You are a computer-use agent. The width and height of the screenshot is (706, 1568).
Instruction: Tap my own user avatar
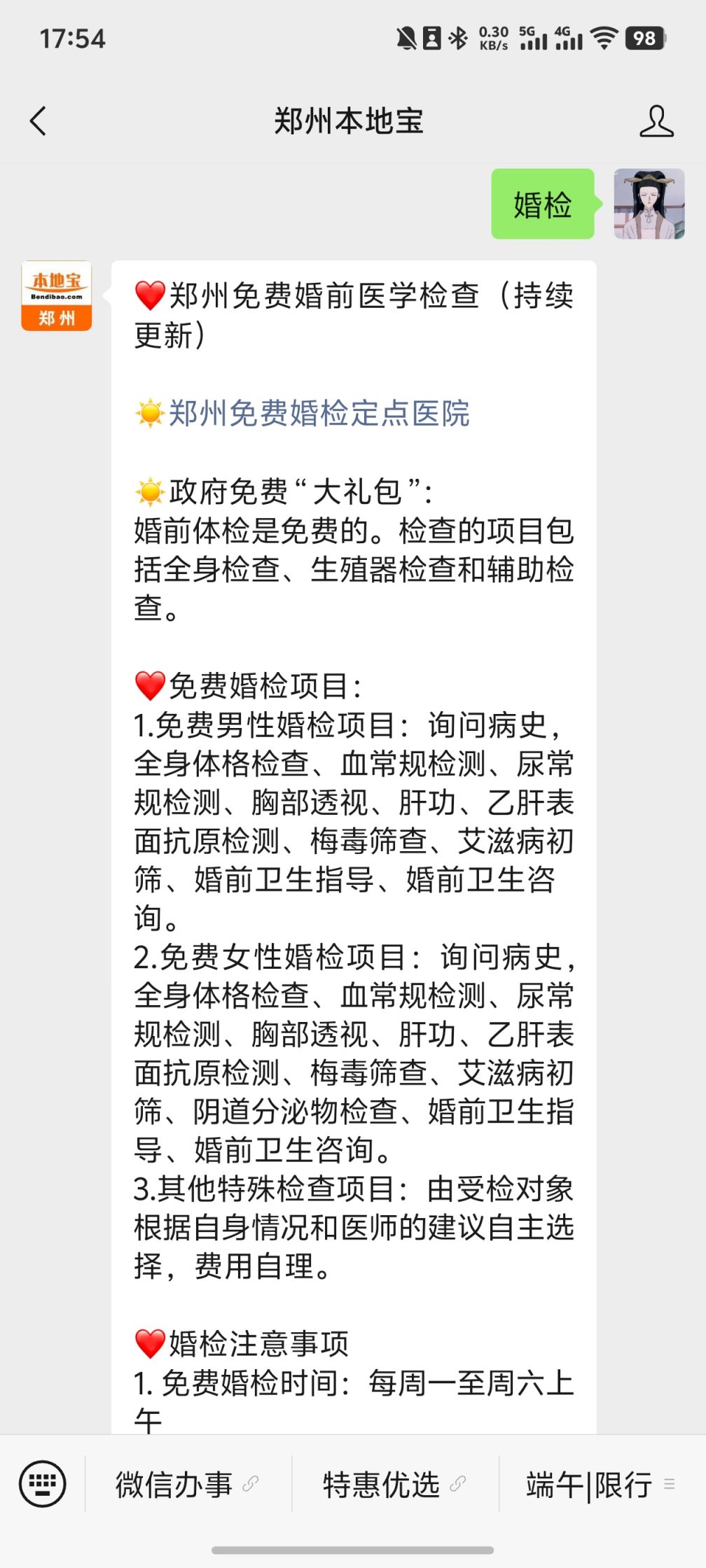[649, 204]
